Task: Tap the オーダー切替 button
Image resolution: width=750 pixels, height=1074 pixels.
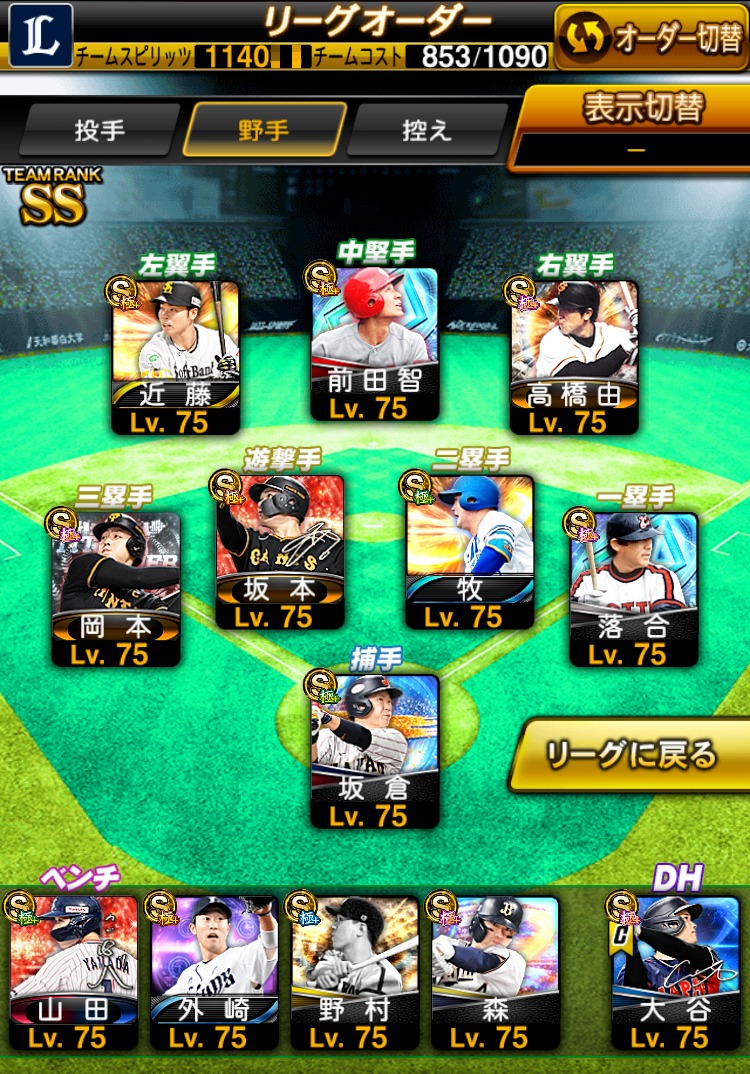Action: pos(650,38)
